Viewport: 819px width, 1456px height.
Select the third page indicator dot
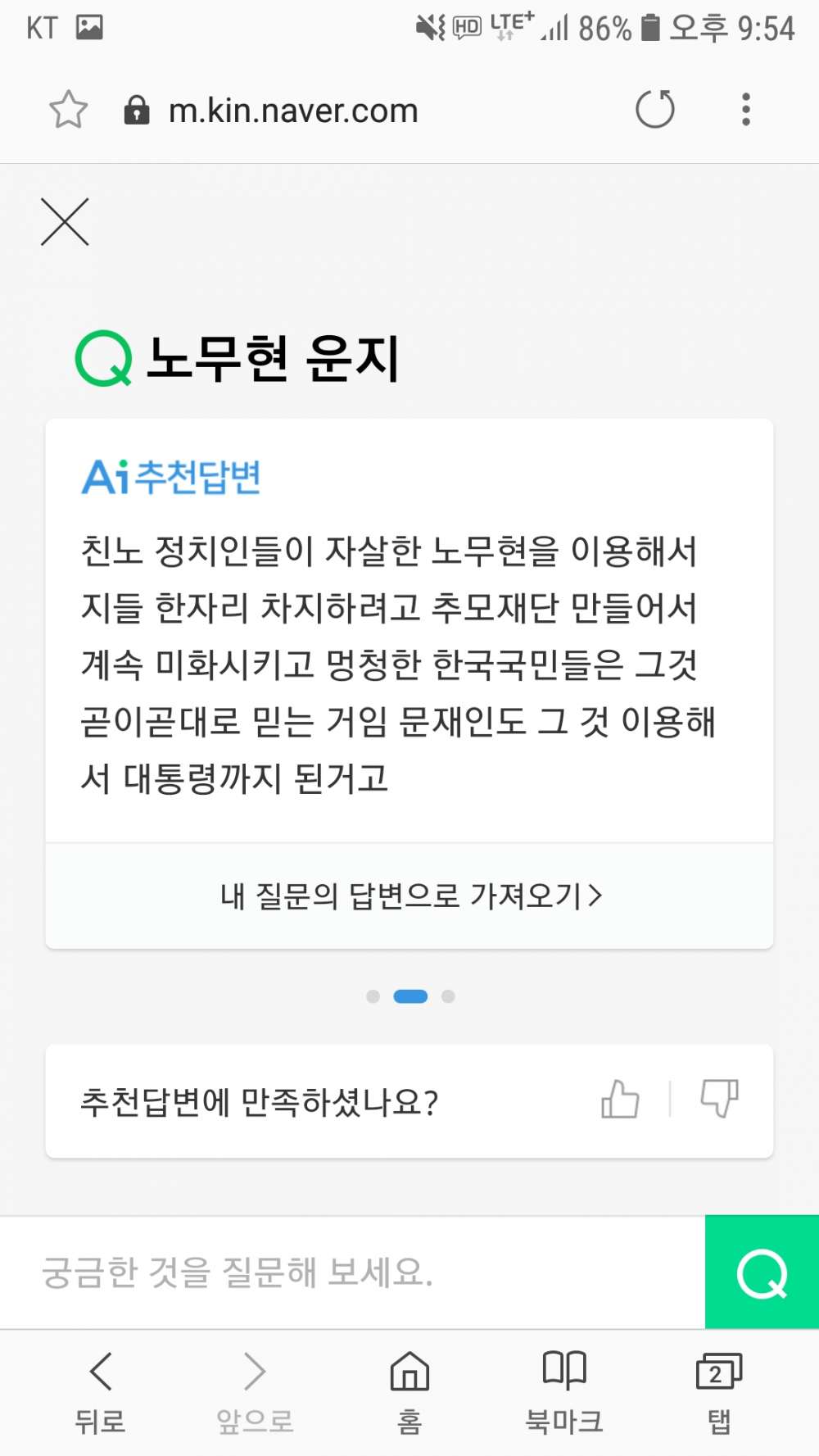coord(448,996)
